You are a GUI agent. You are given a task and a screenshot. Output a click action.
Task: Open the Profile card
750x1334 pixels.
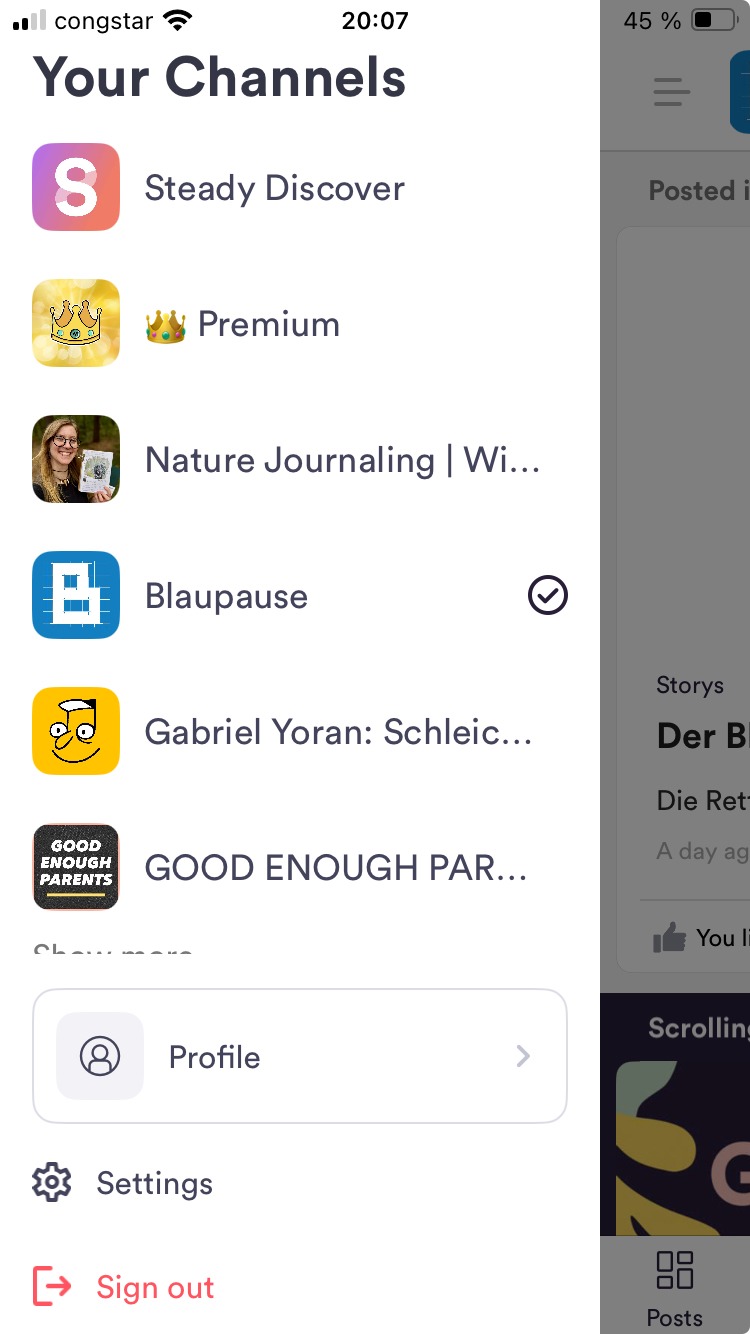[300, 1056]
